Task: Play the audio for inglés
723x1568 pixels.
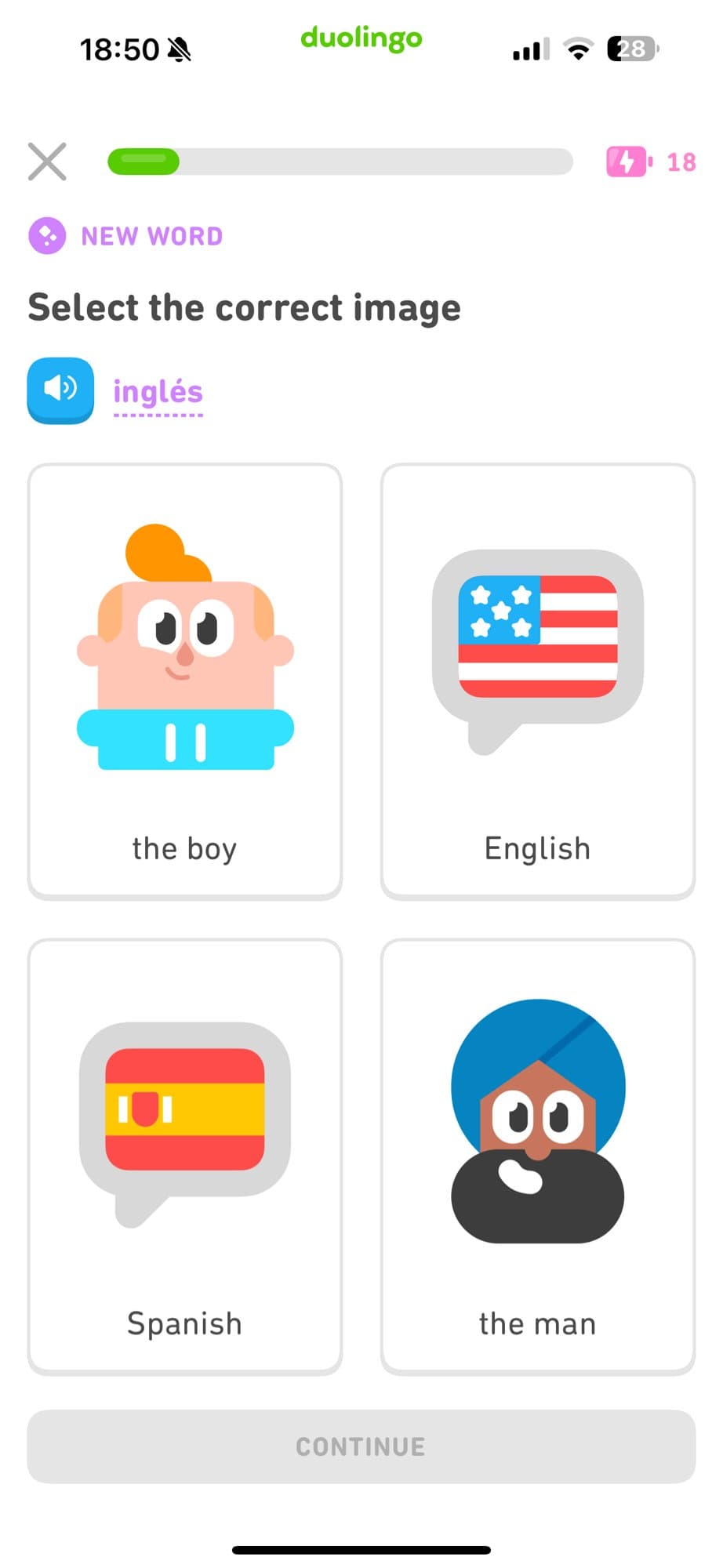Action: [x=60, y=390]
